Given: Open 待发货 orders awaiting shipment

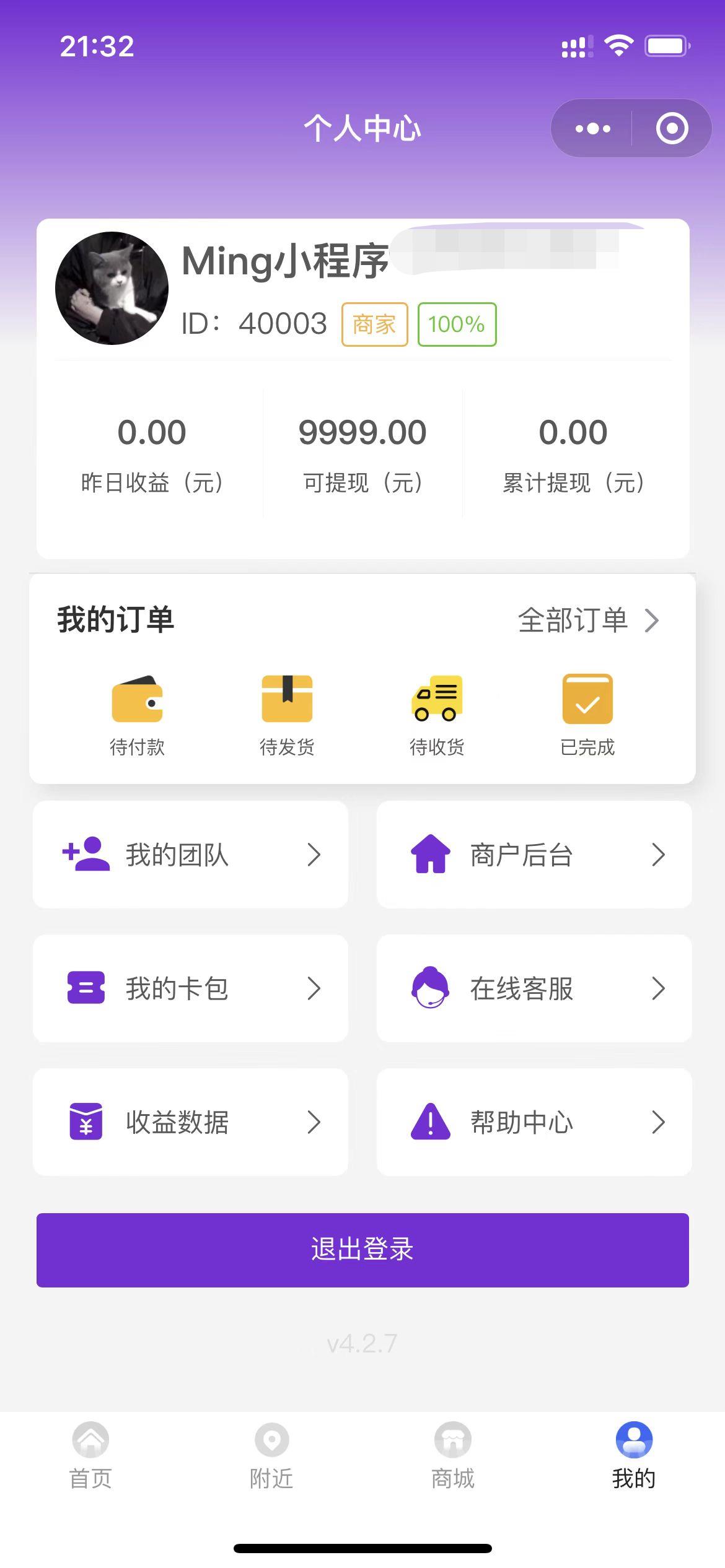Looking at the screenshot, I should pos(287,715).
